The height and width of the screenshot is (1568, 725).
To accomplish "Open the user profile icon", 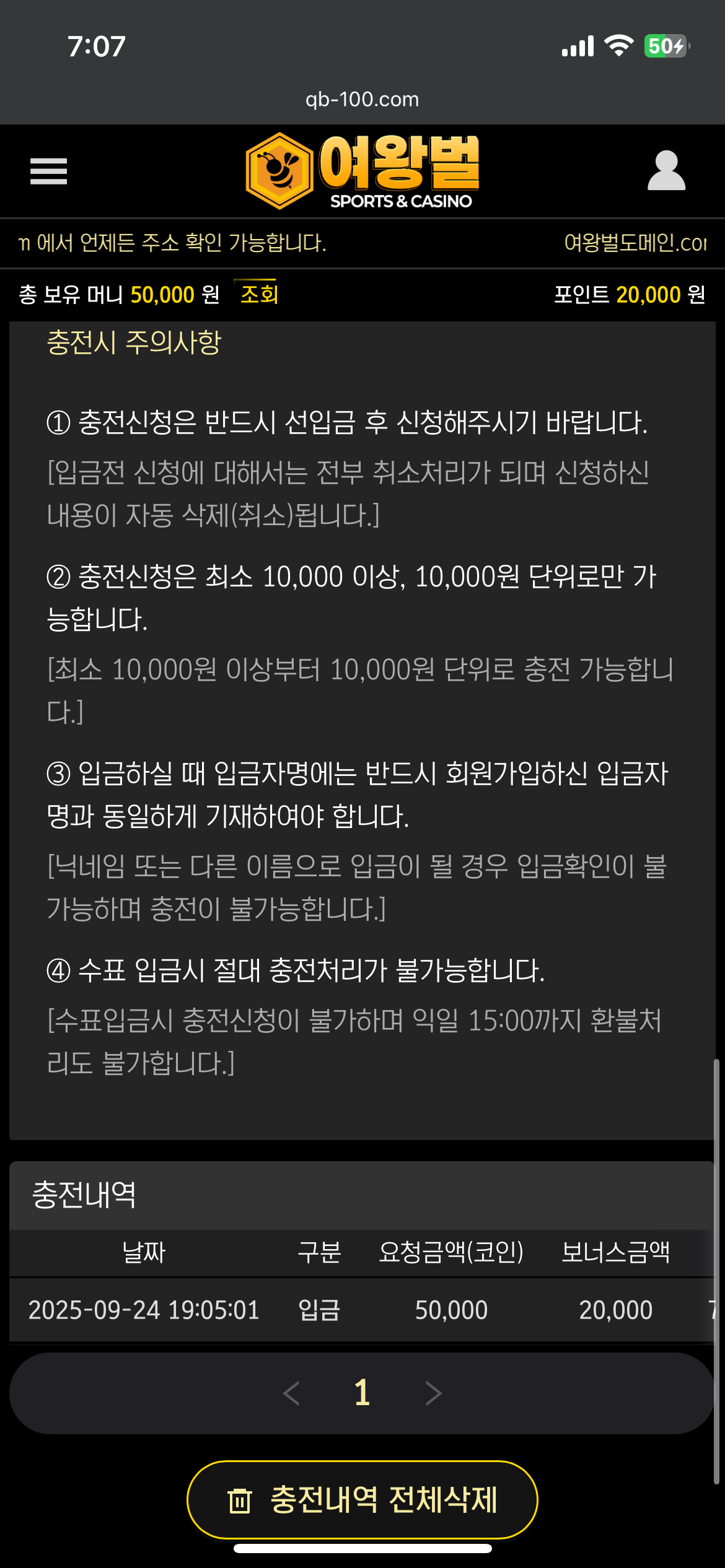I will 666,171.
